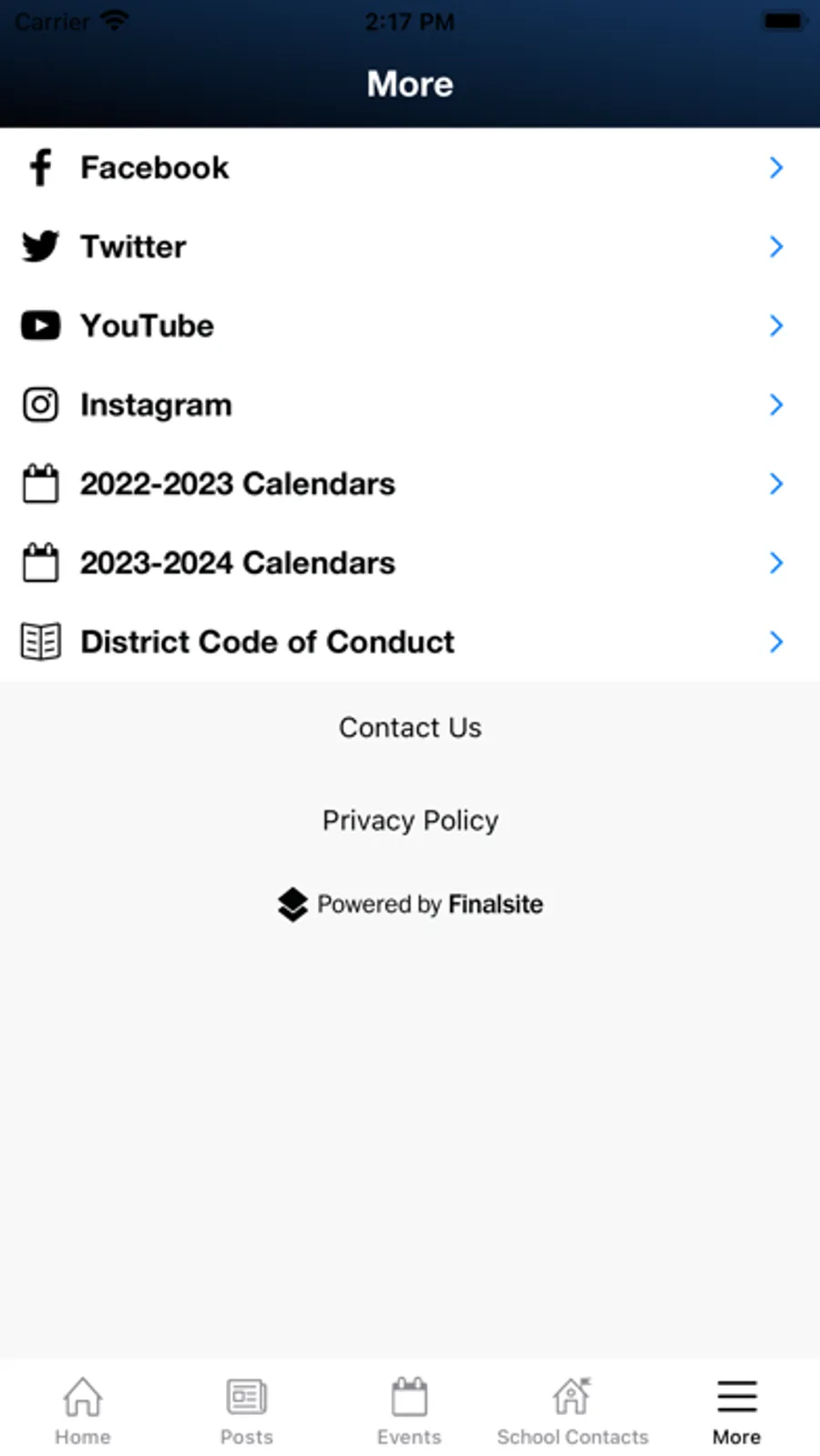Go to the YouTube row
Screen dimensions: 820x1456
click(410, 325)
